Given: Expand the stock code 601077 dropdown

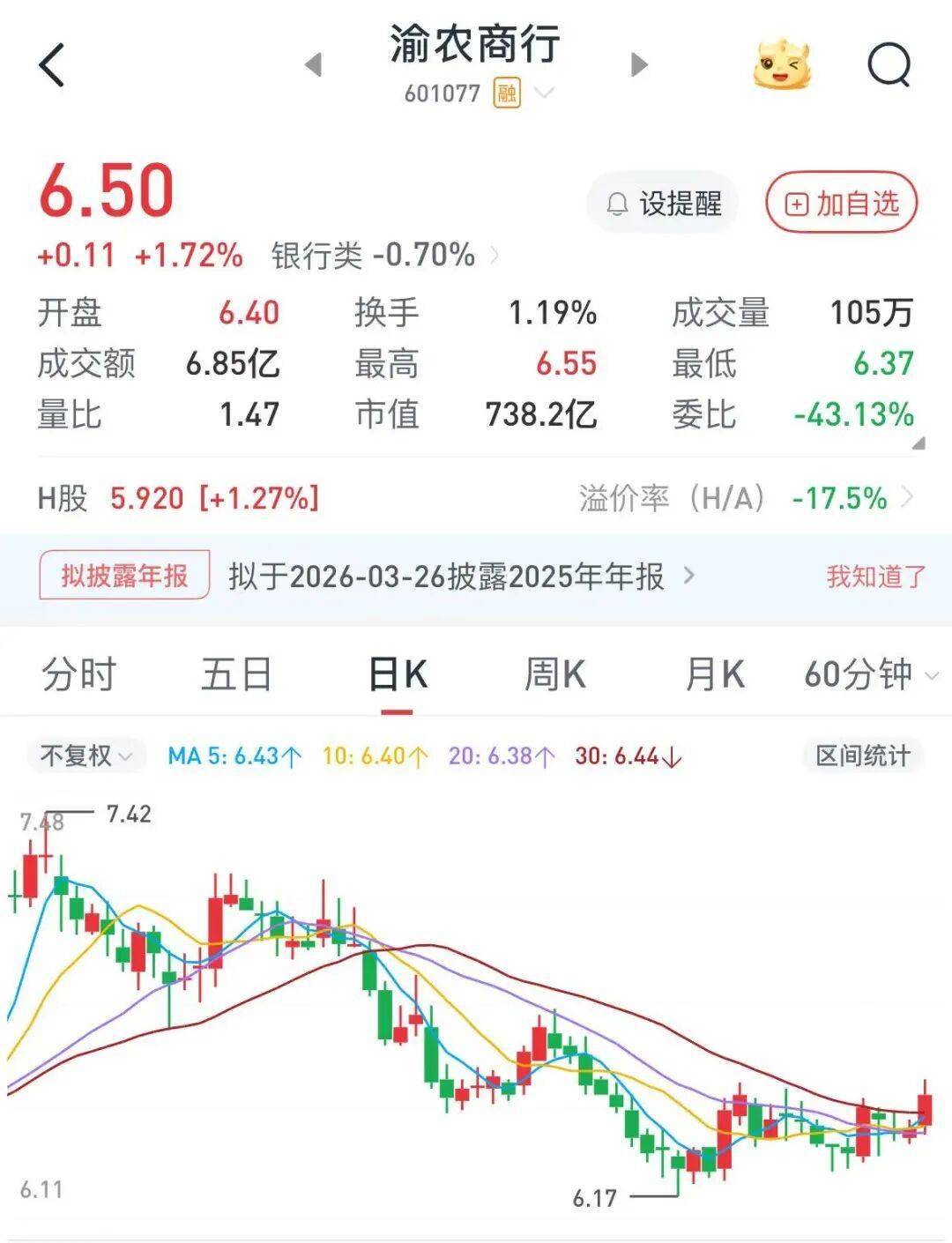Looking at the screenshot, I should point(544,93).
